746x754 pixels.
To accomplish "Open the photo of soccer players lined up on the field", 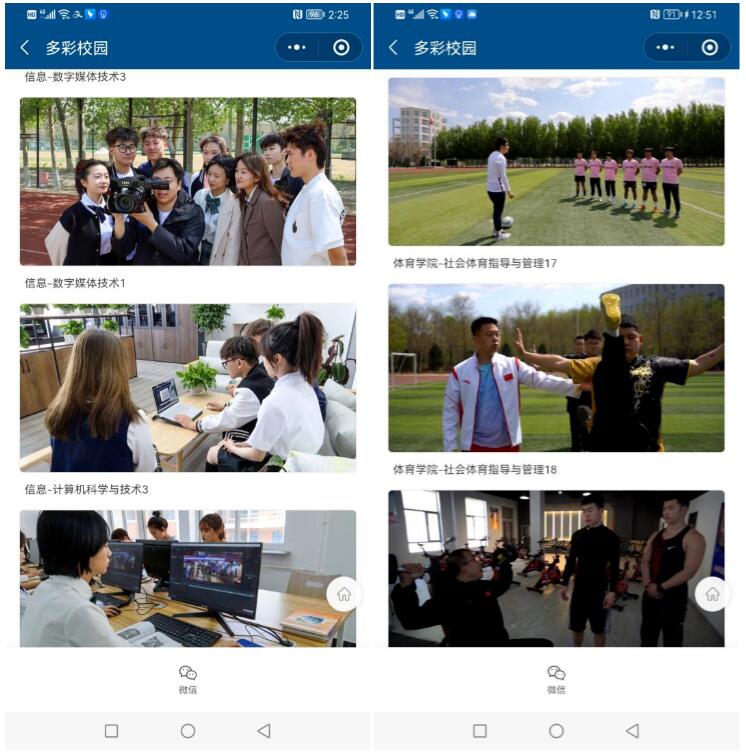I will point(556,161).
